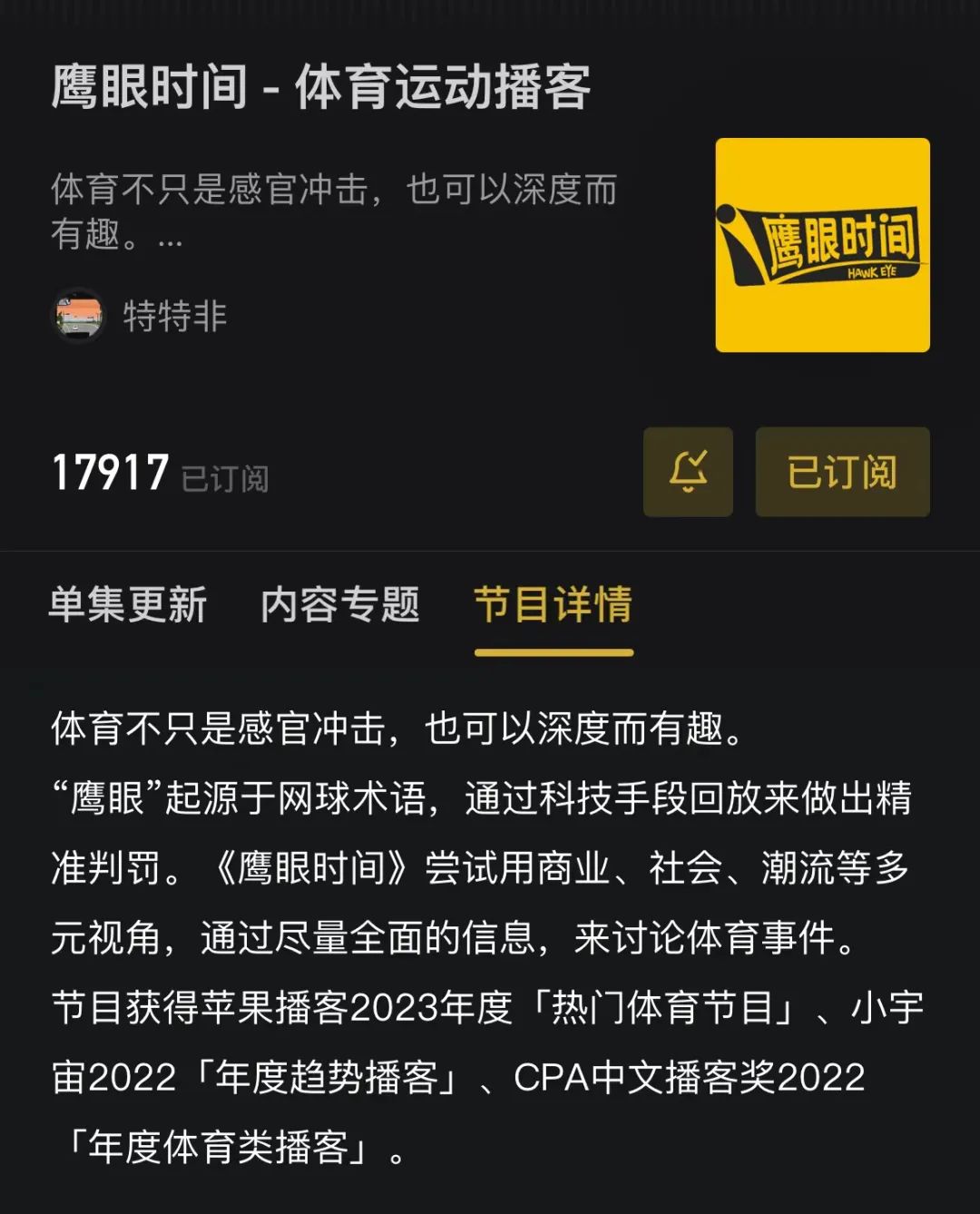Switch to the 内容专题 tab
The width and height of the screenshot is (980, 1214).
tap(340, 605)
